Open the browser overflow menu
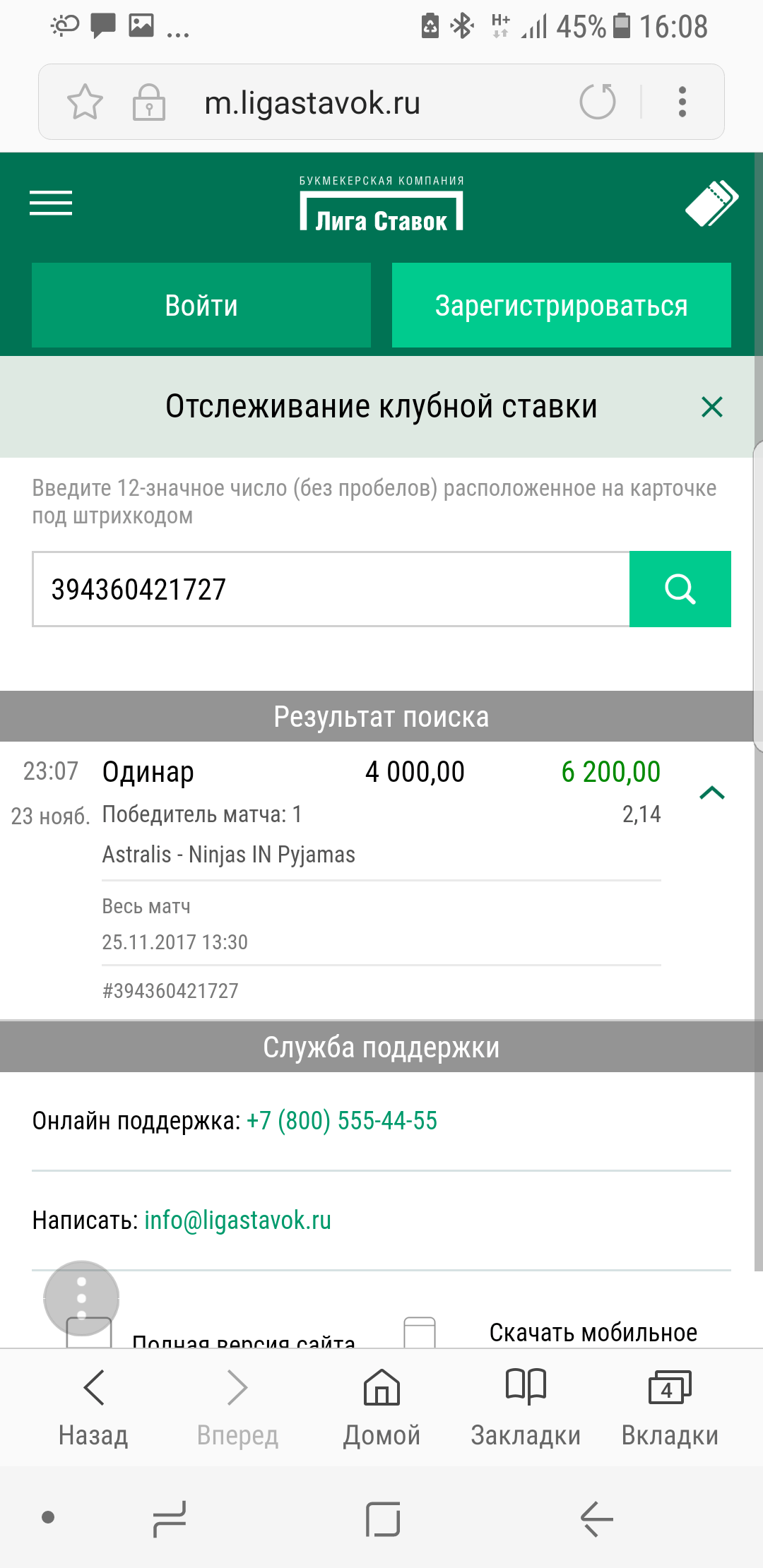The width and height of the screenshot is (763, 1568). pyautogui.click(x=682, y=102)
